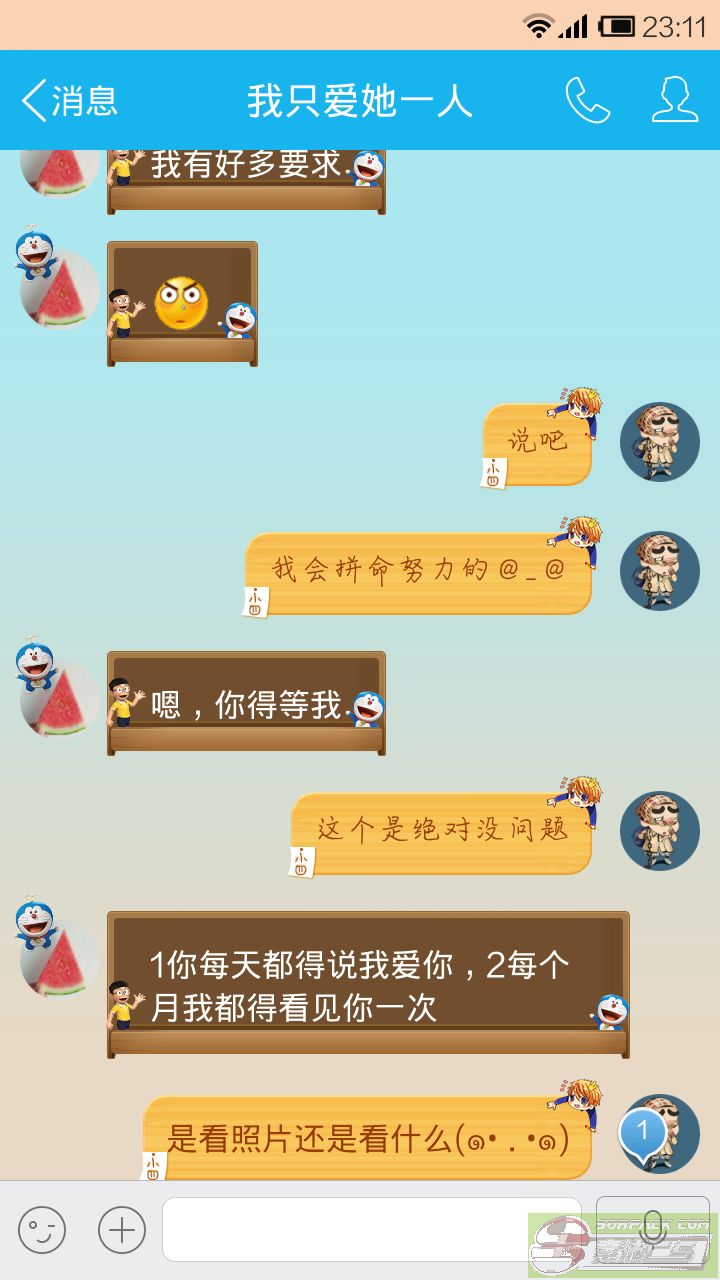
Task: Start a voice call with this contact
Action: [x=587, y=100]
